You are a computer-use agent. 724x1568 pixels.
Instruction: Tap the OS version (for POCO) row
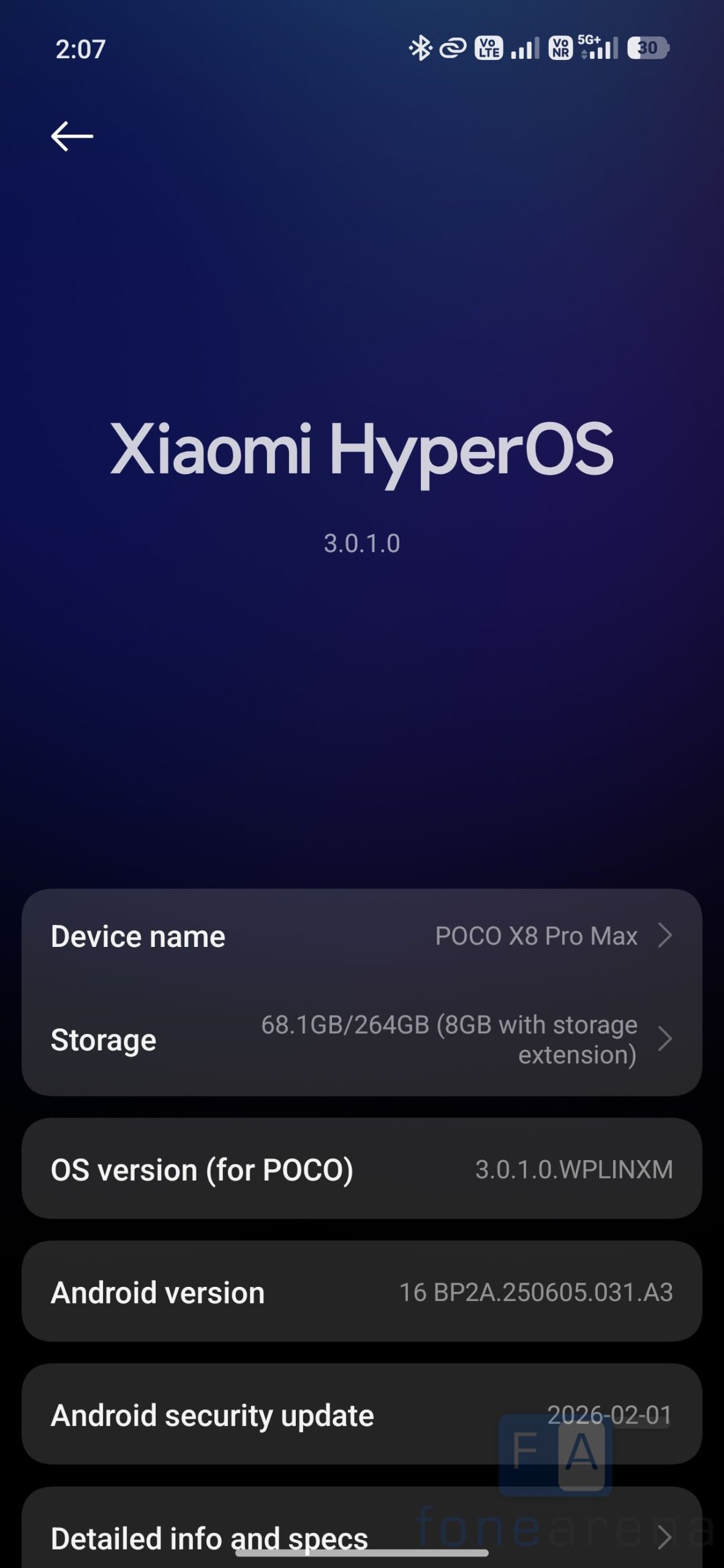pos(361,1169)
